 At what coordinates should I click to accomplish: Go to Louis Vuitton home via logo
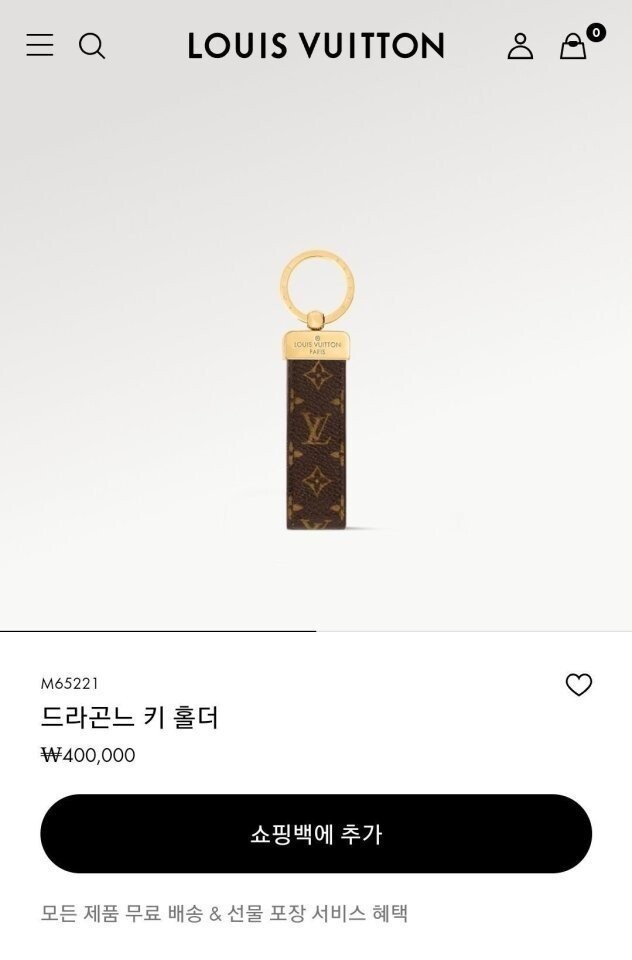(316, 46)
